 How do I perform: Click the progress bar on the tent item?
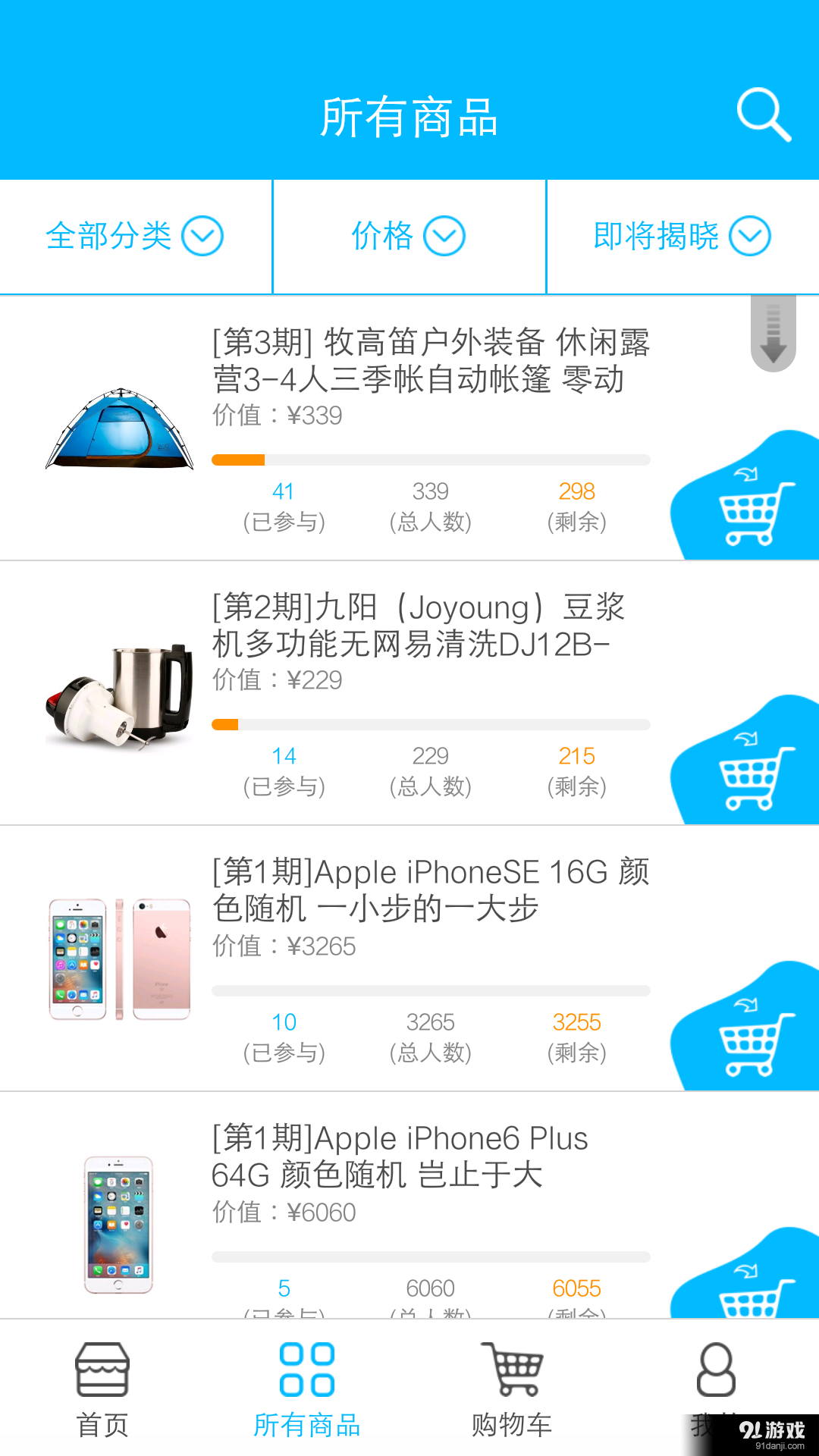tap(431, 459)
